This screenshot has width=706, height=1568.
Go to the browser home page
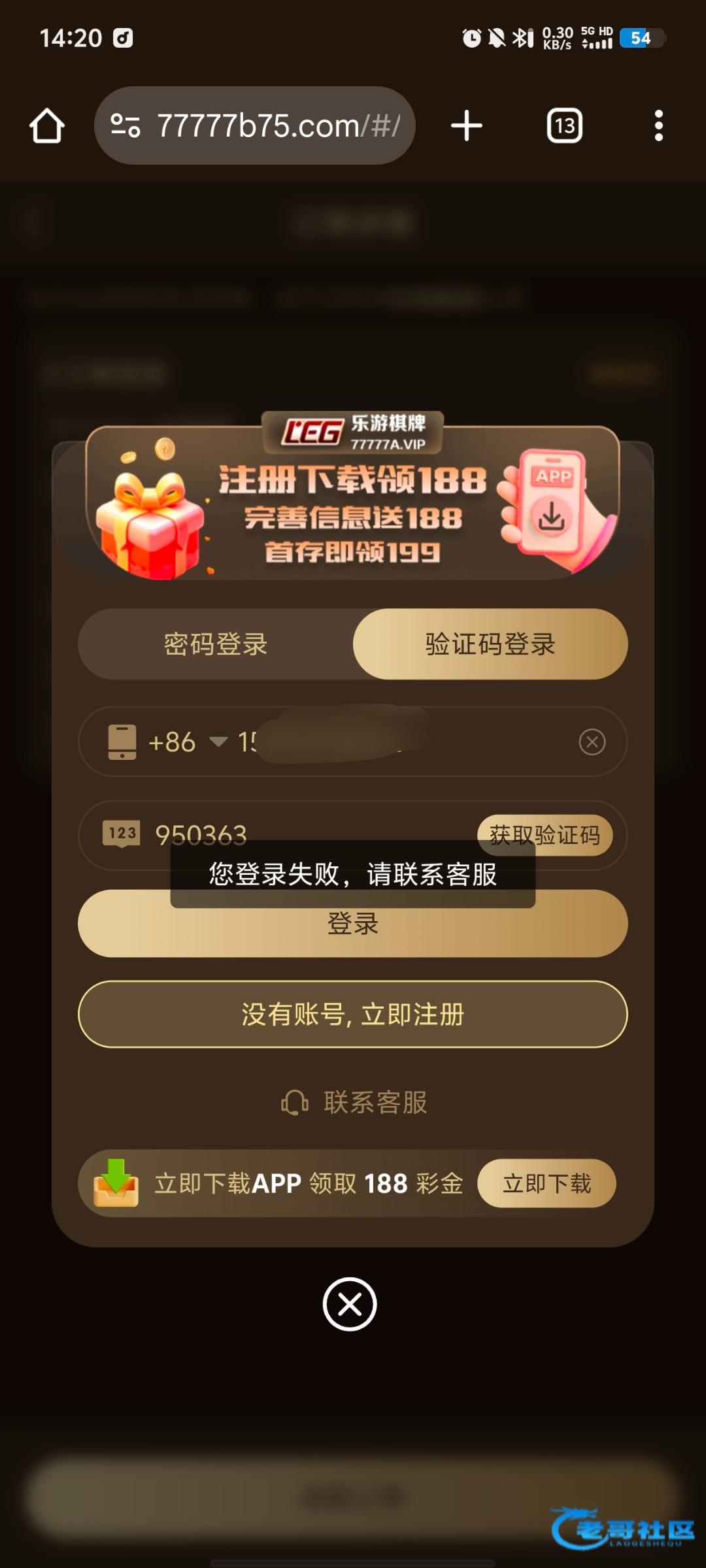pyautogui.click(x=47, y=125)
